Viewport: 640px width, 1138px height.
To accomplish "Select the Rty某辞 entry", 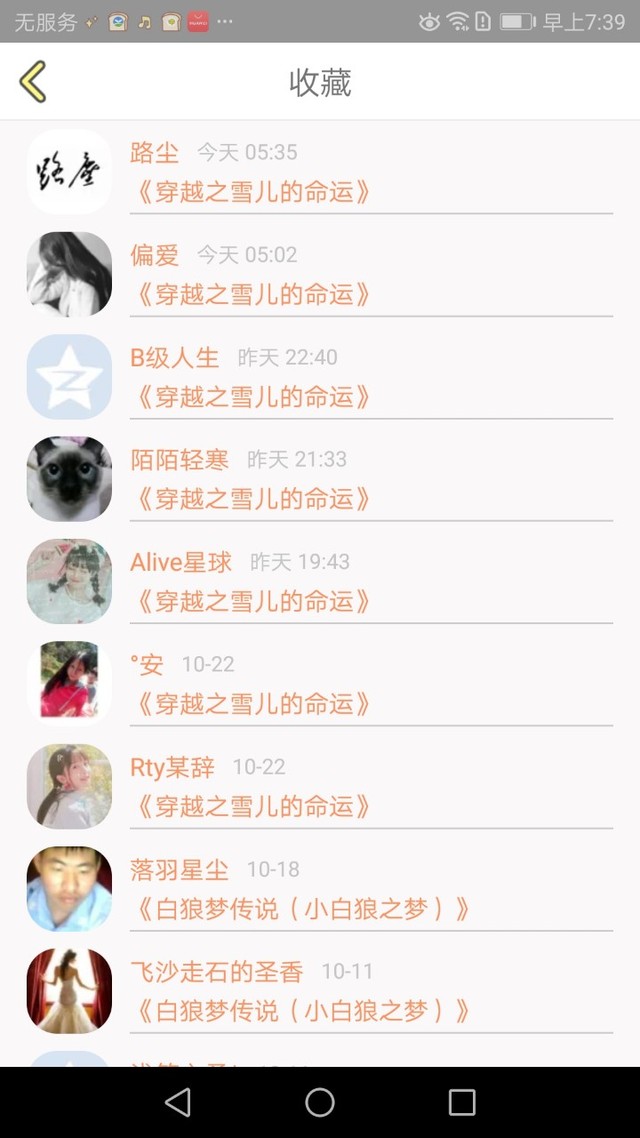I will pyautogui.click(x=320, y=786).
